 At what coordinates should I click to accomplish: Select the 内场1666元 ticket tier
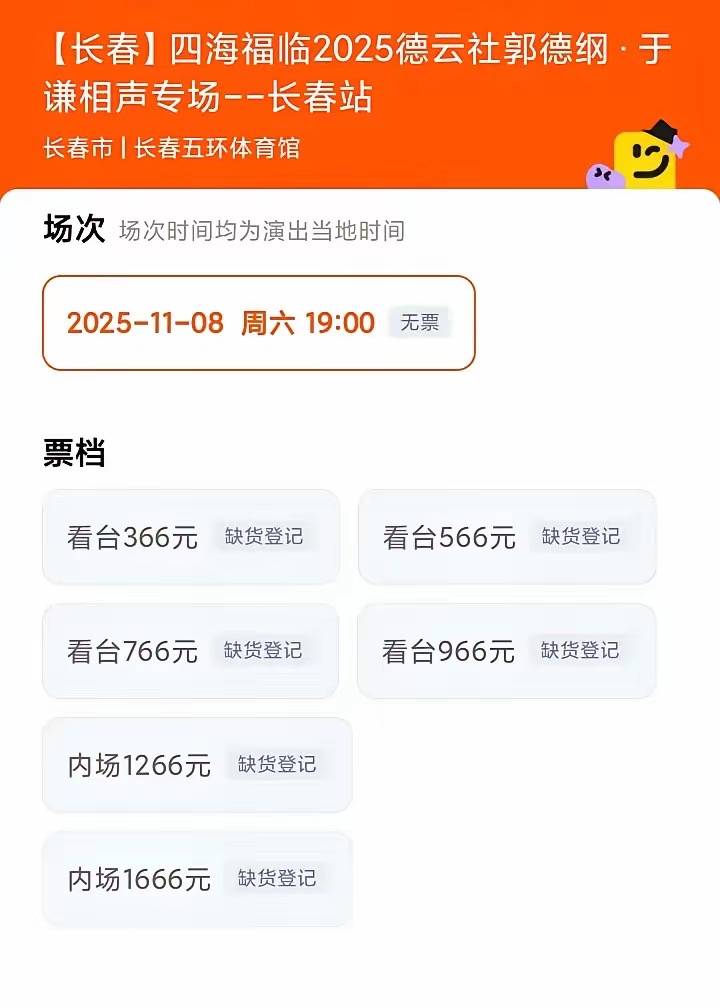197,879
